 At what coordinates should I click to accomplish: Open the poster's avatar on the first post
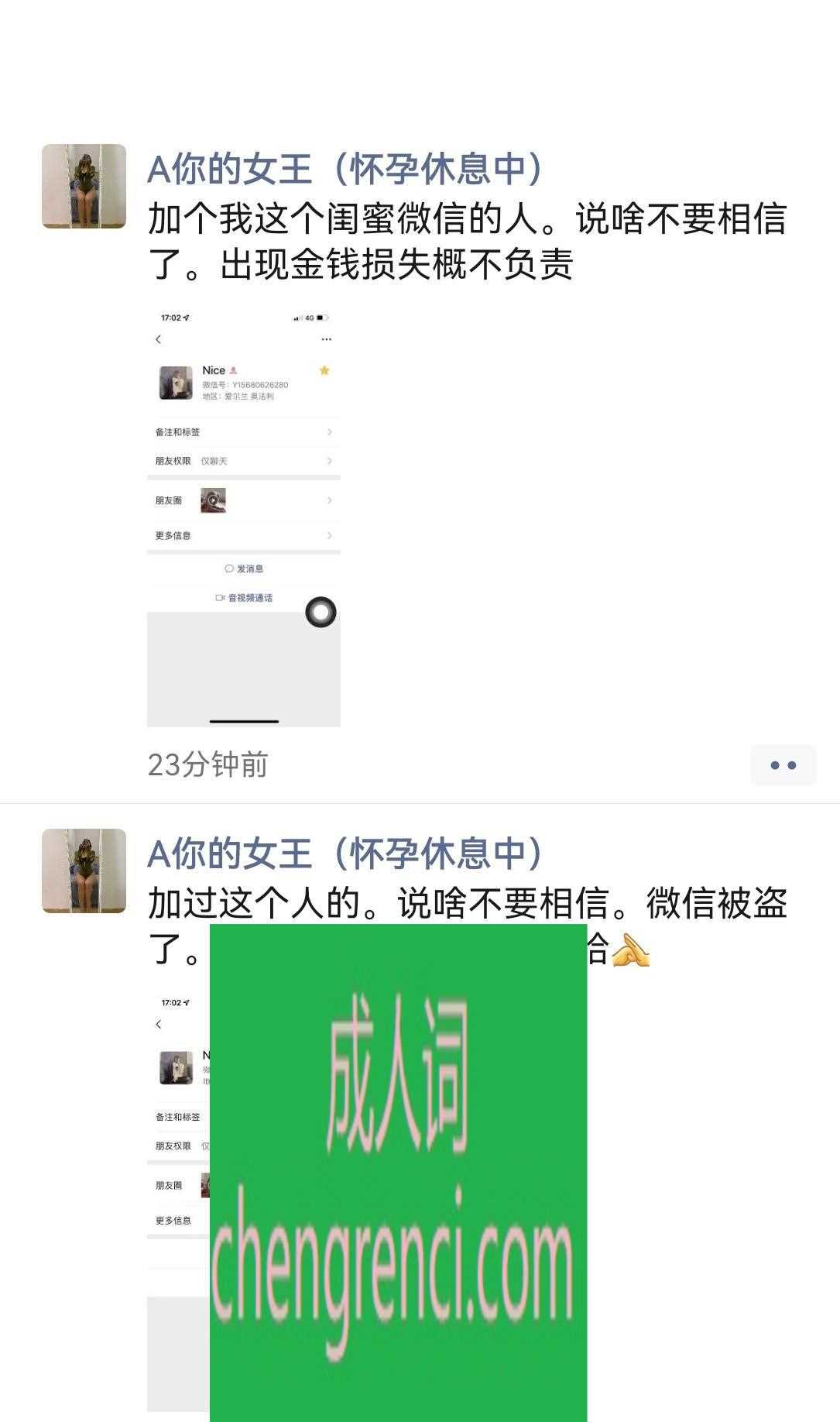[84, 187]
